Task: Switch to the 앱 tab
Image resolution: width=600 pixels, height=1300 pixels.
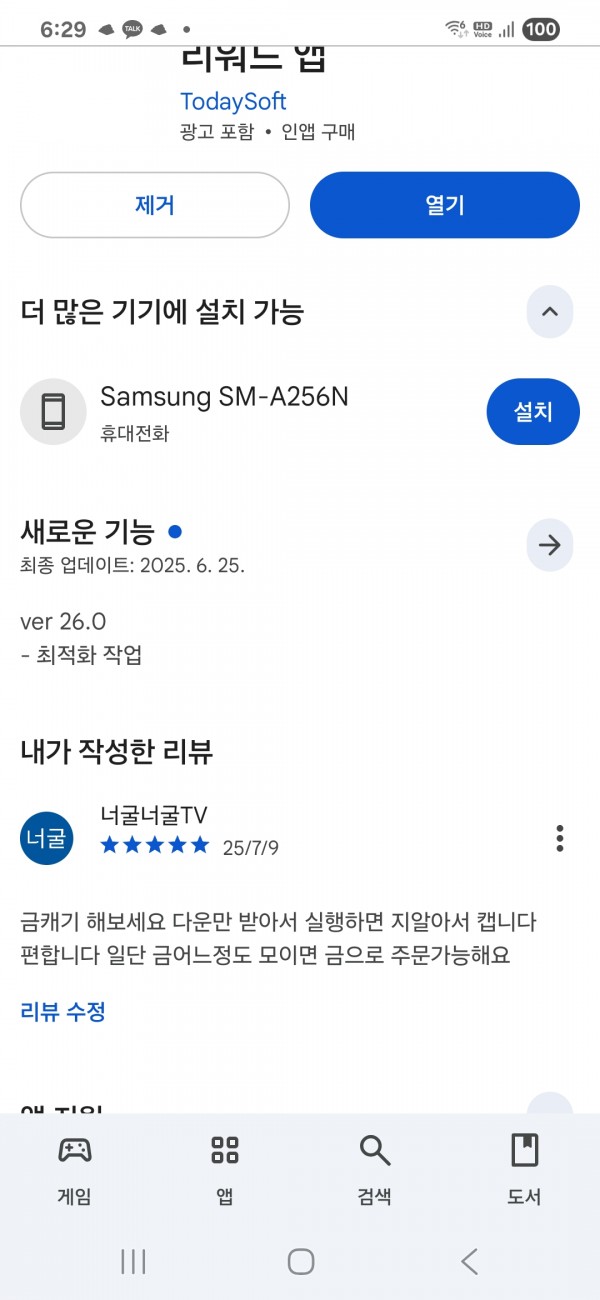Action: [x=225, y=1168]
